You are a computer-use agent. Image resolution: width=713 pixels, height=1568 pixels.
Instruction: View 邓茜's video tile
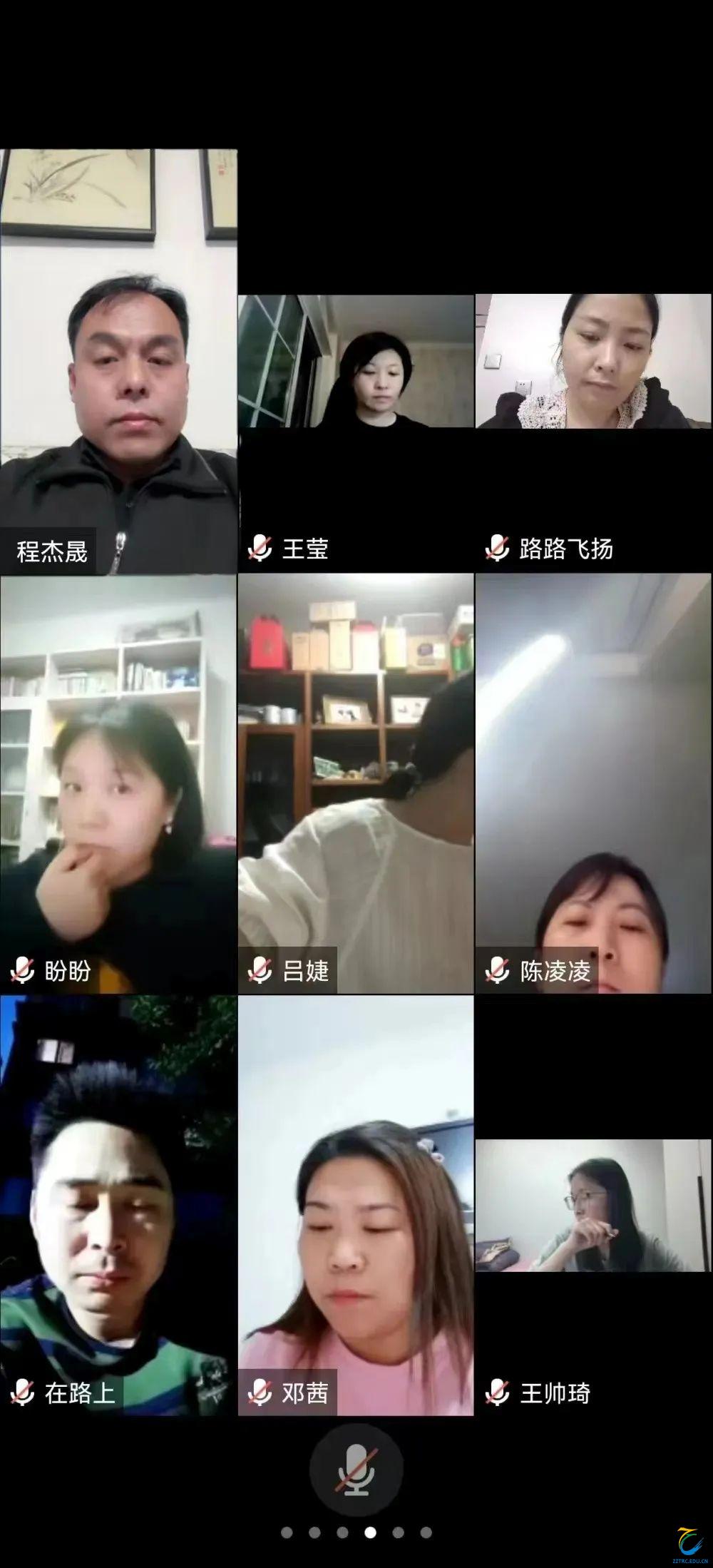pyautogui.click(x=356, y=1206)
